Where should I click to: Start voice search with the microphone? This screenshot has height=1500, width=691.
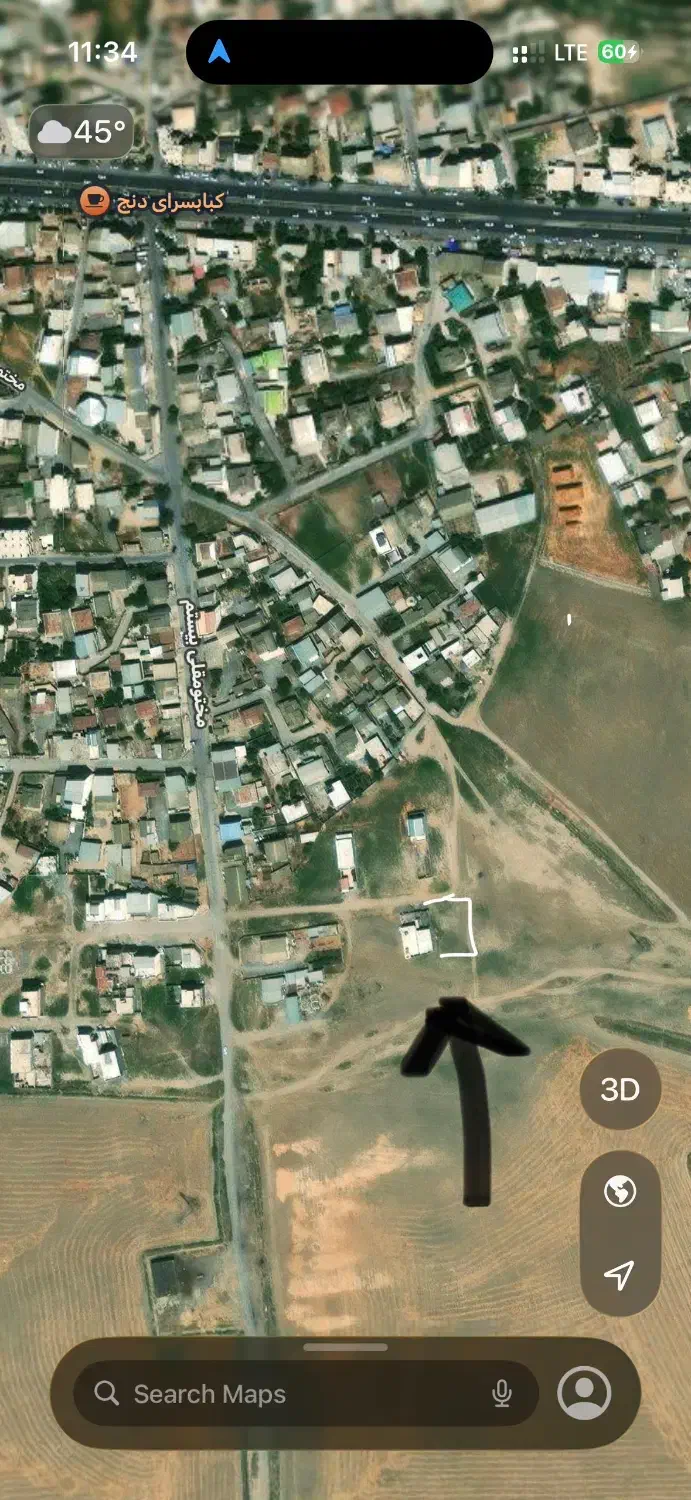click(502, 1394)
